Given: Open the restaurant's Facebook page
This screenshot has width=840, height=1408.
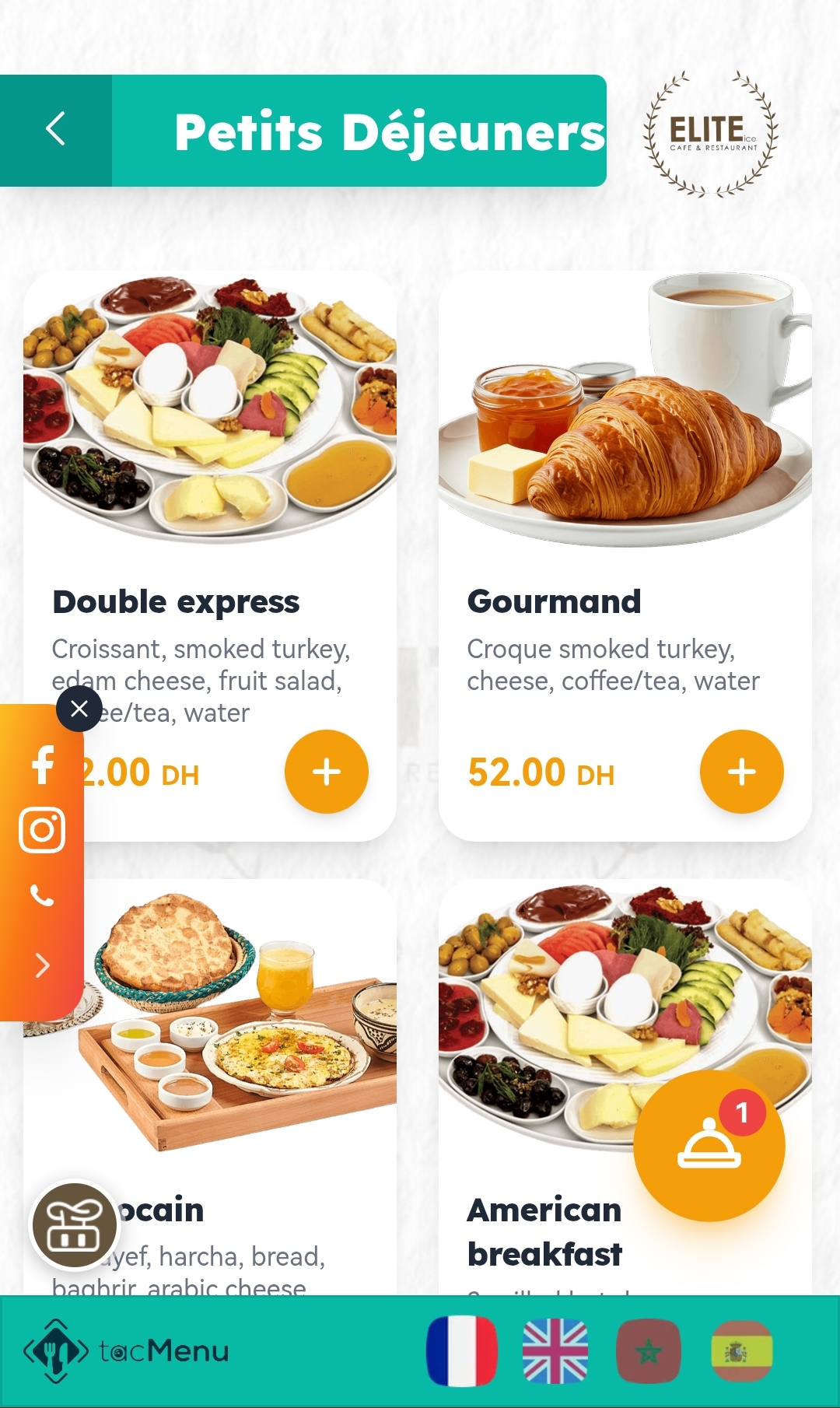Looking at the screenshot, I should point(43,765).
